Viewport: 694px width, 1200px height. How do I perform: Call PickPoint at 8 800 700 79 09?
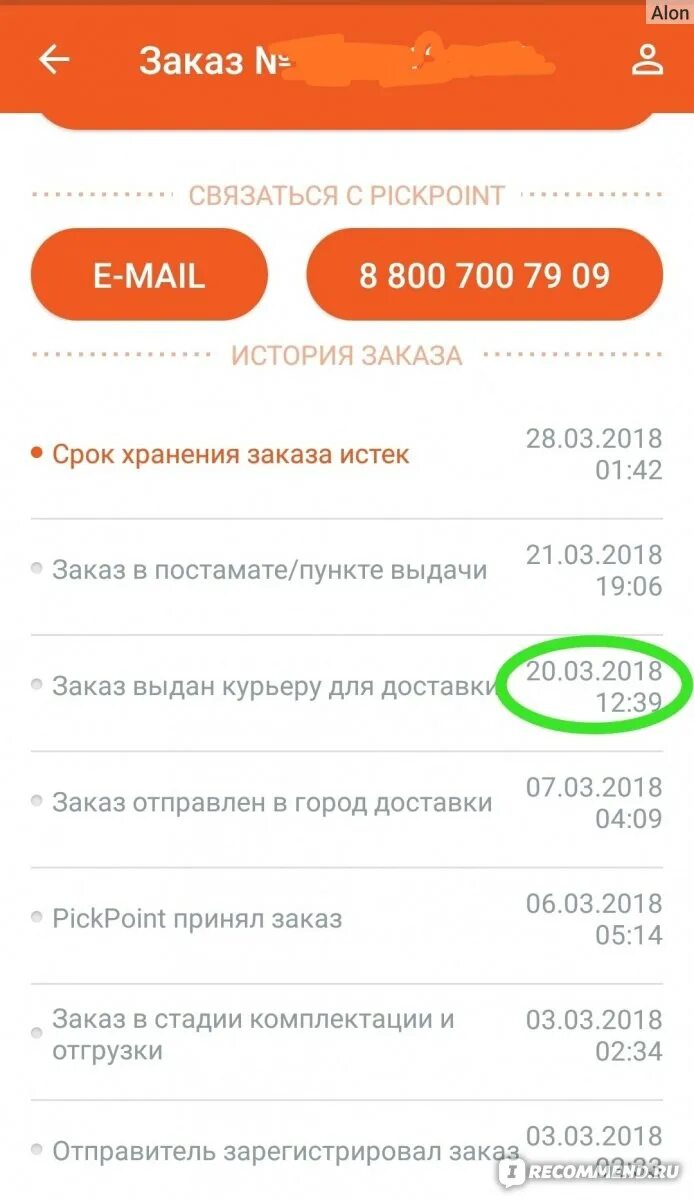tap(484, 275)
